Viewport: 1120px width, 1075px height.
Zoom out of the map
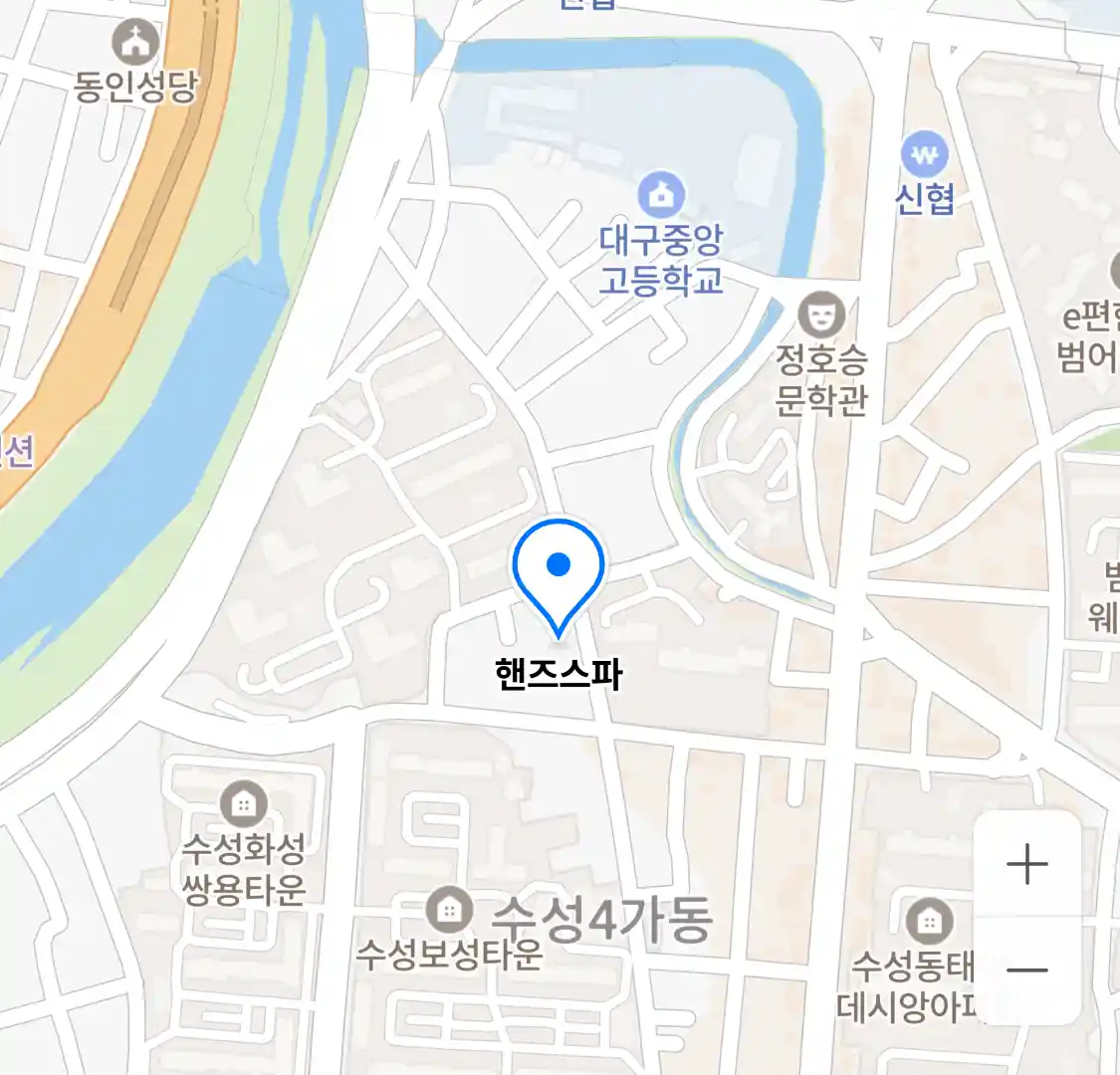1026,970
